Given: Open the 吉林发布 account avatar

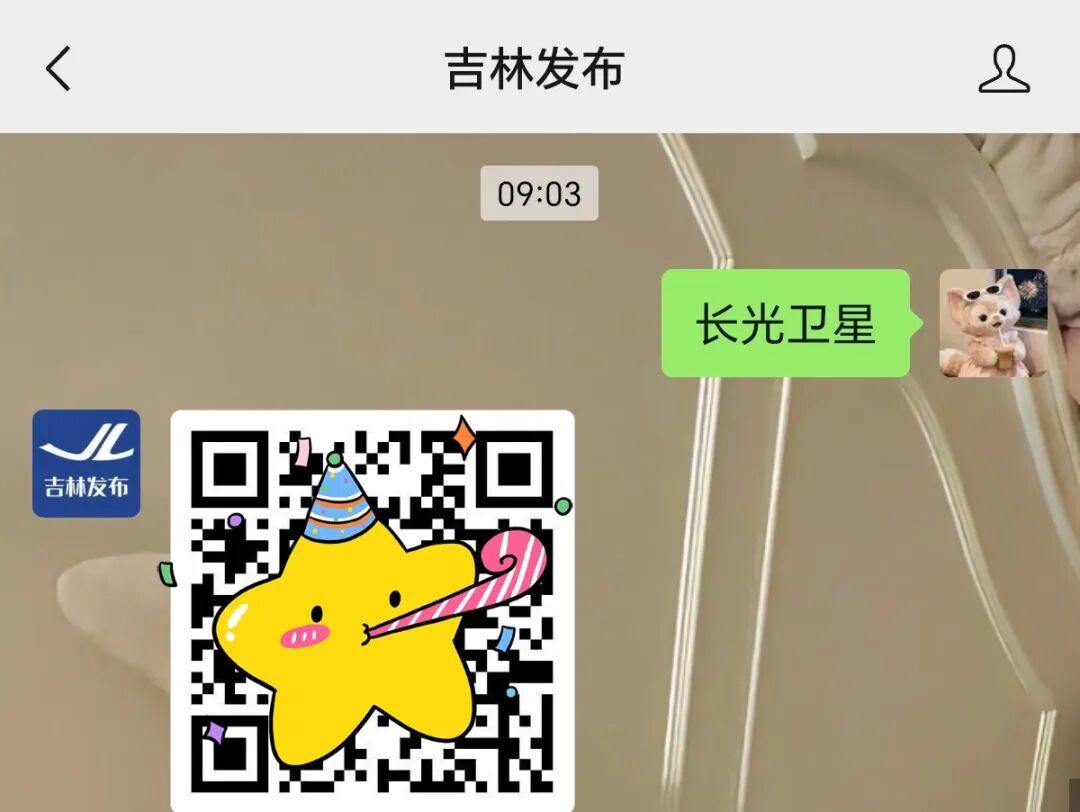Looking at the screenshot, I should pyautogui.click(x=86, y=463).
